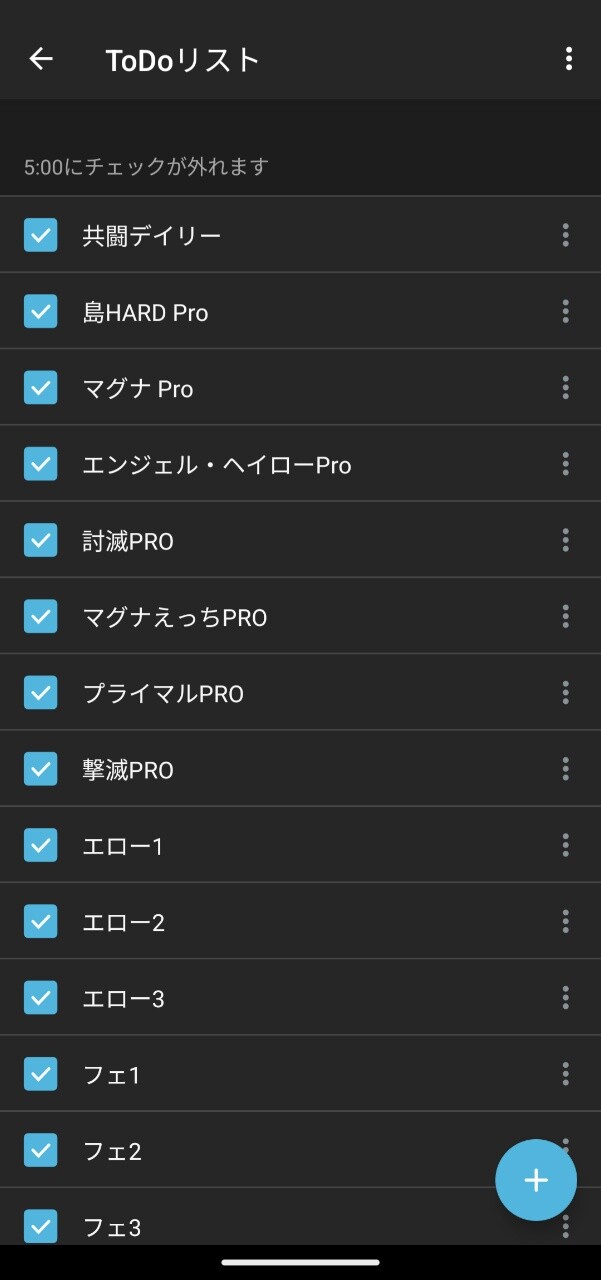Show options for 撃滅PRO

[565, 769]
